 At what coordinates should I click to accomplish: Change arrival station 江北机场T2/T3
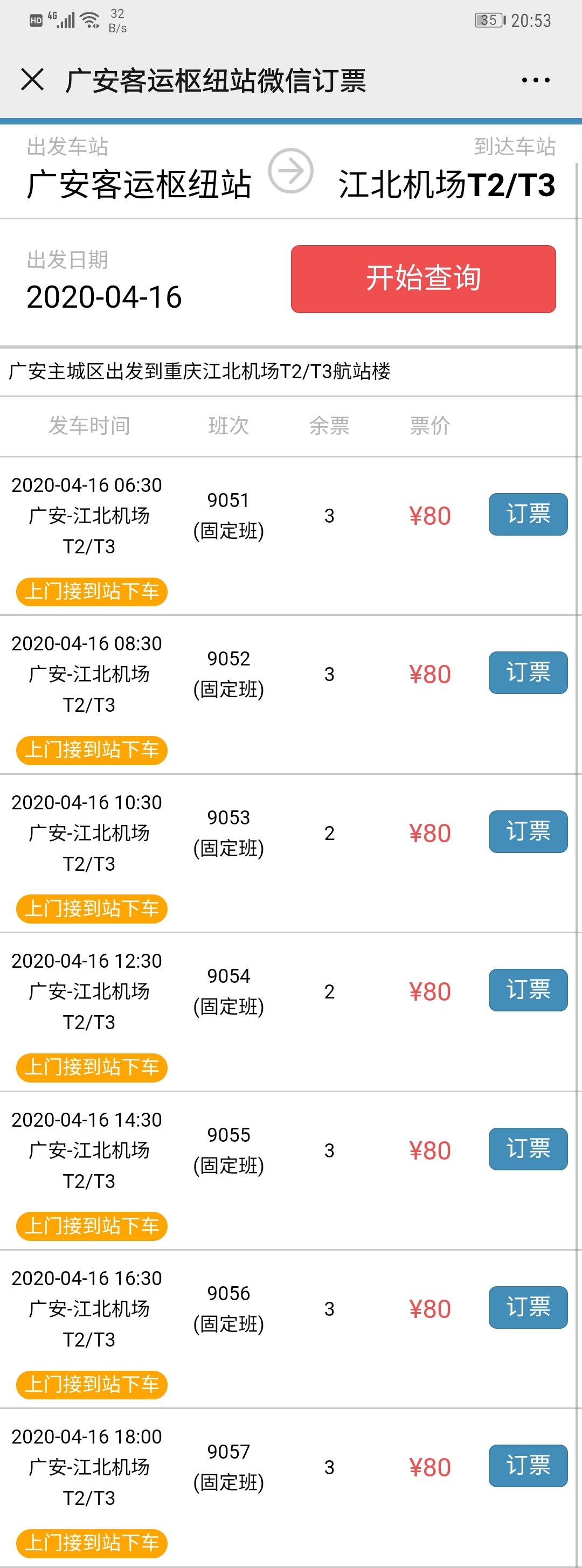pos(446,184)
